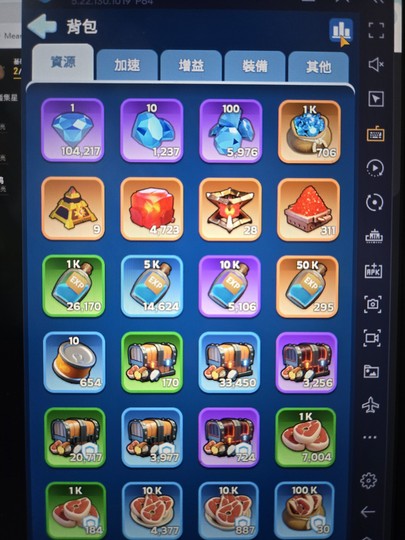Go back from the 背包 screen
405x540 pixels.
pos(42,26)
